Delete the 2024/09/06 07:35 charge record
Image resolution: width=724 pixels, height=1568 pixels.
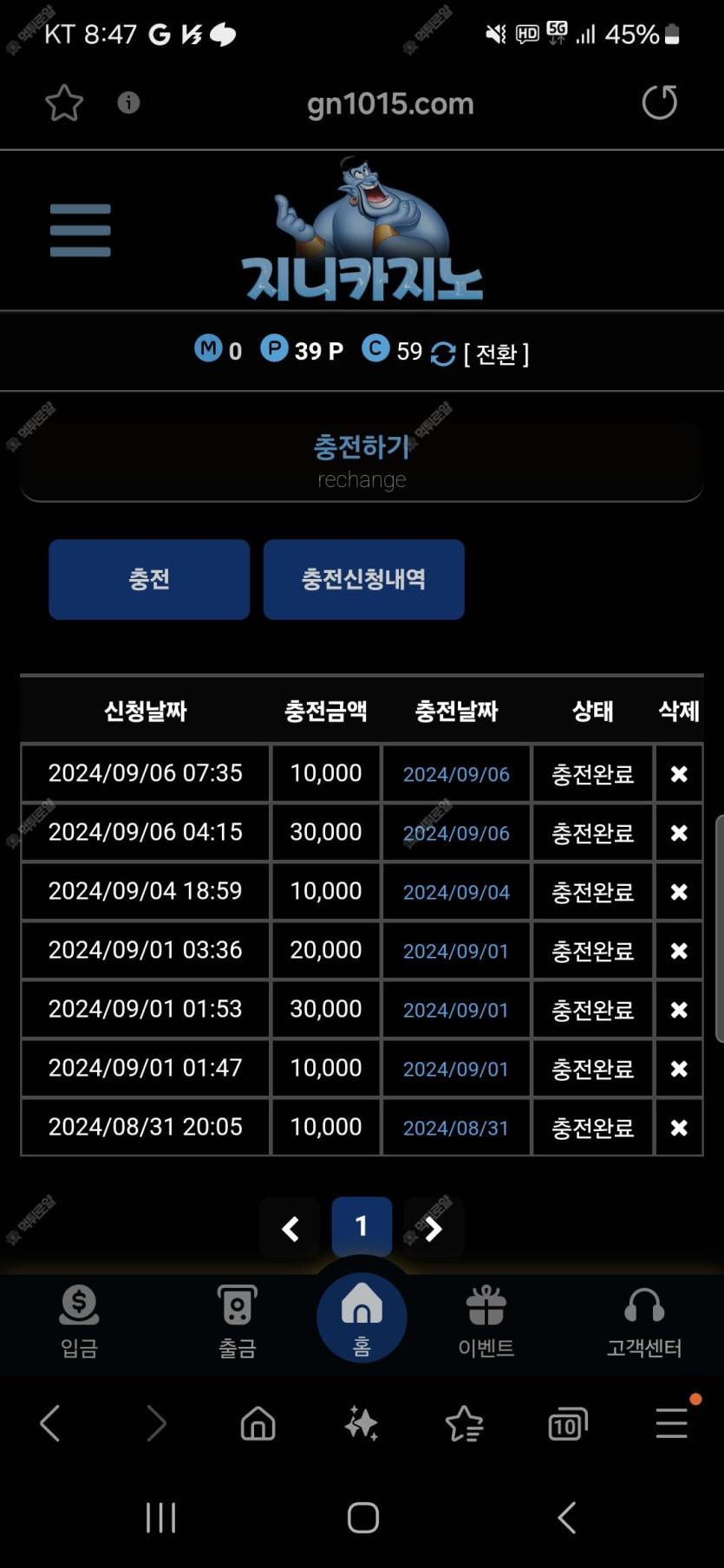[x=679, y=773]
